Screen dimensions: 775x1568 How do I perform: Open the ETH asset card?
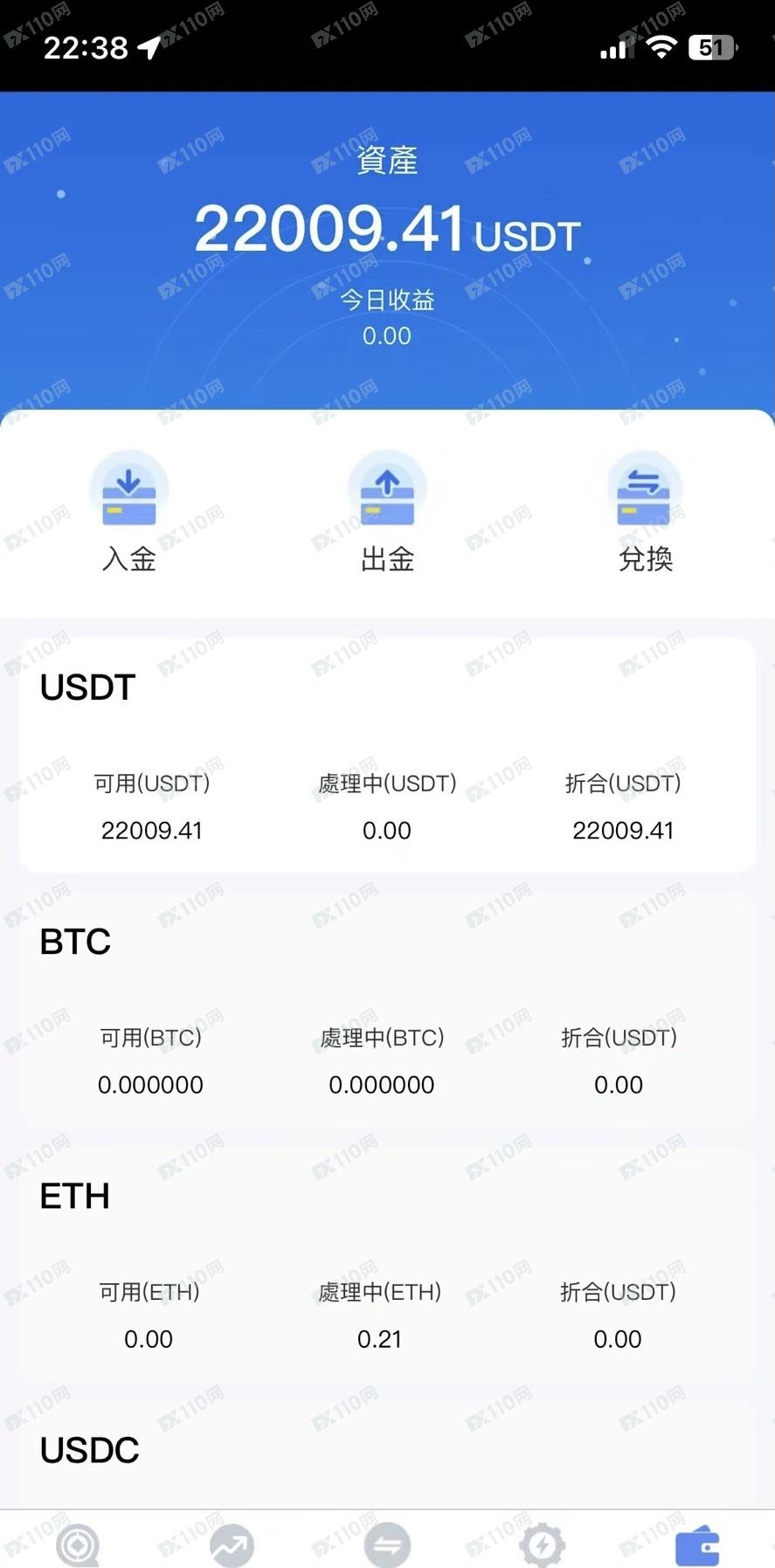[x=387, y=1264]
